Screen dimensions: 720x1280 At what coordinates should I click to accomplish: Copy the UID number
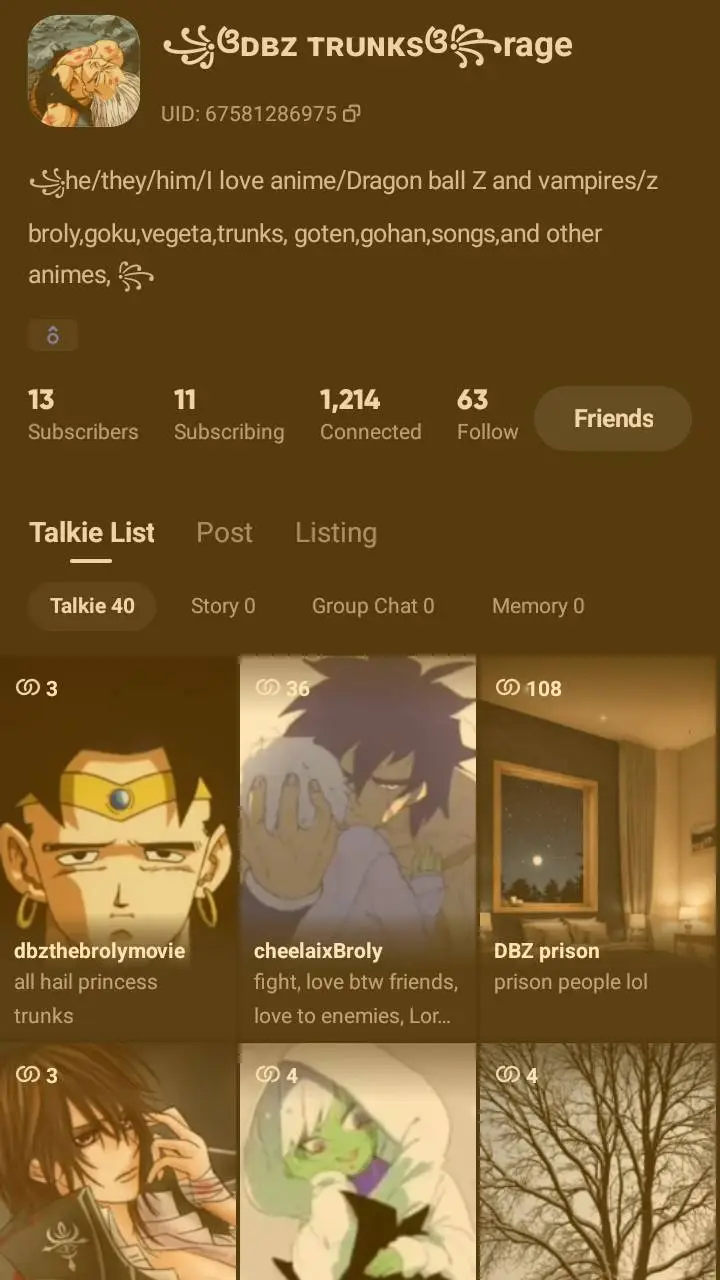coord(351,114)
